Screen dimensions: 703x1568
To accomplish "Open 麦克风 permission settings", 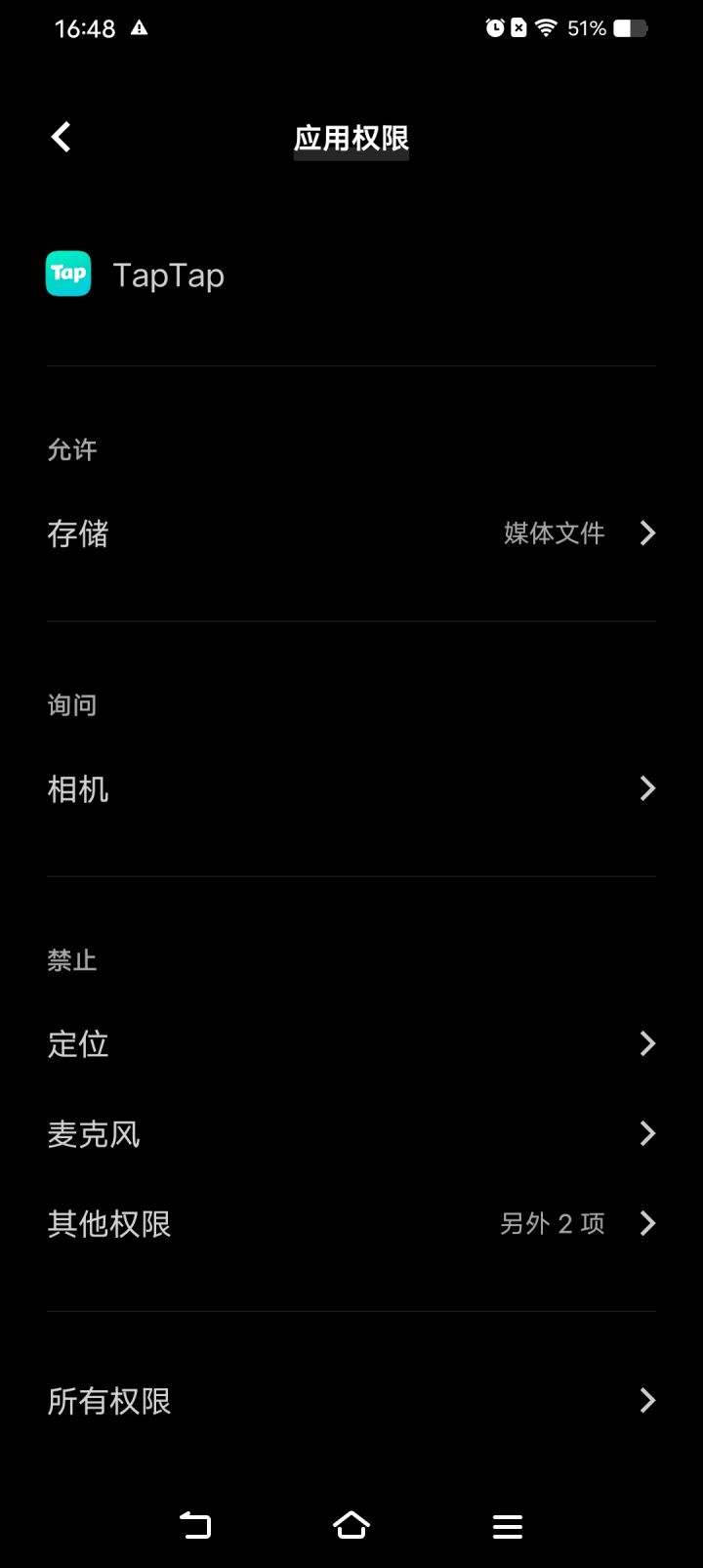I will point(646,1133).
